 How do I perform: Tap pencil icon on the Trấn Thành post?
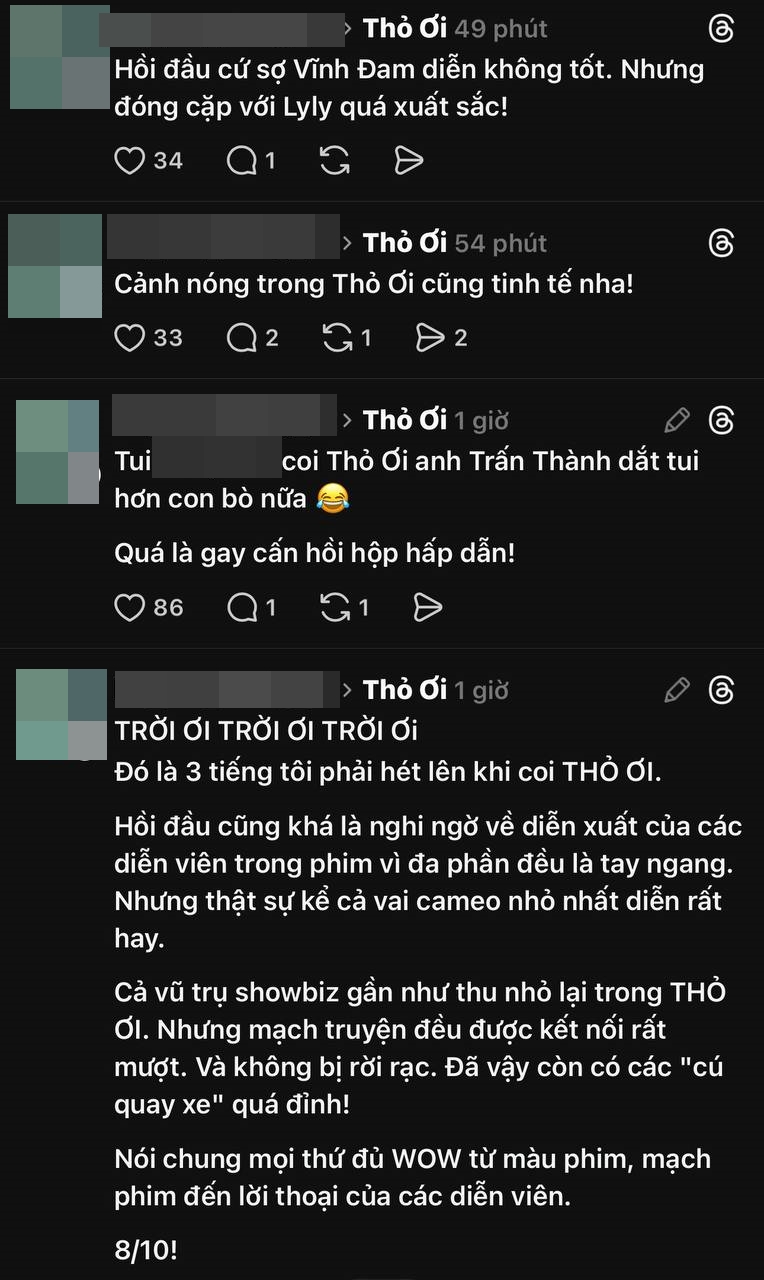click(677, 420)
